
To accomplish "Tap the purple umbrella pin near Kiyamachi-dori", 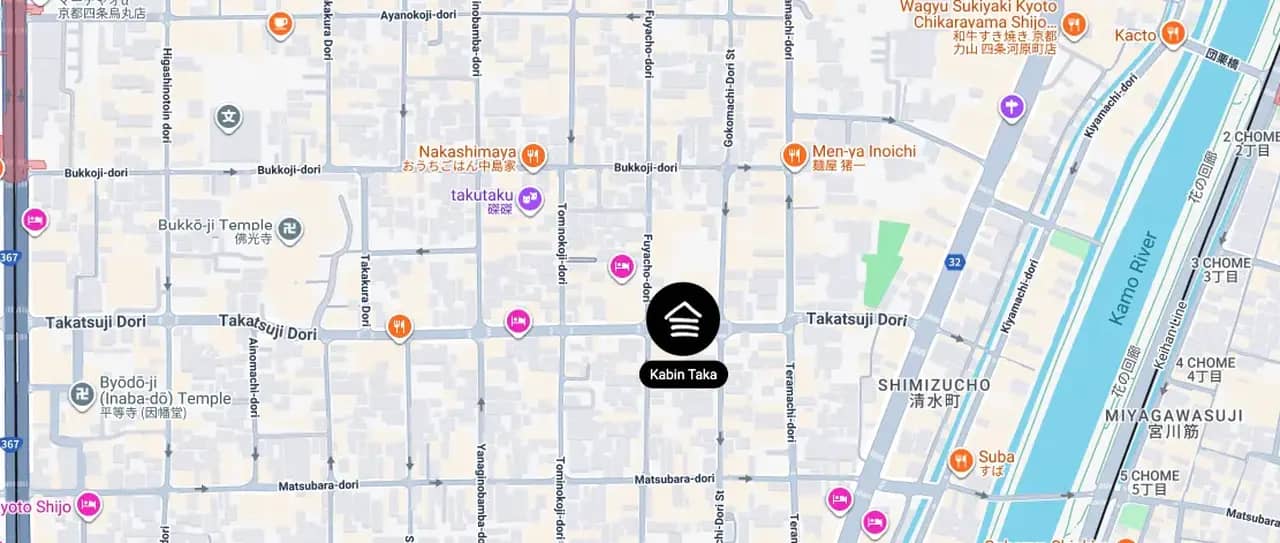I will (x=1012, y=106).
